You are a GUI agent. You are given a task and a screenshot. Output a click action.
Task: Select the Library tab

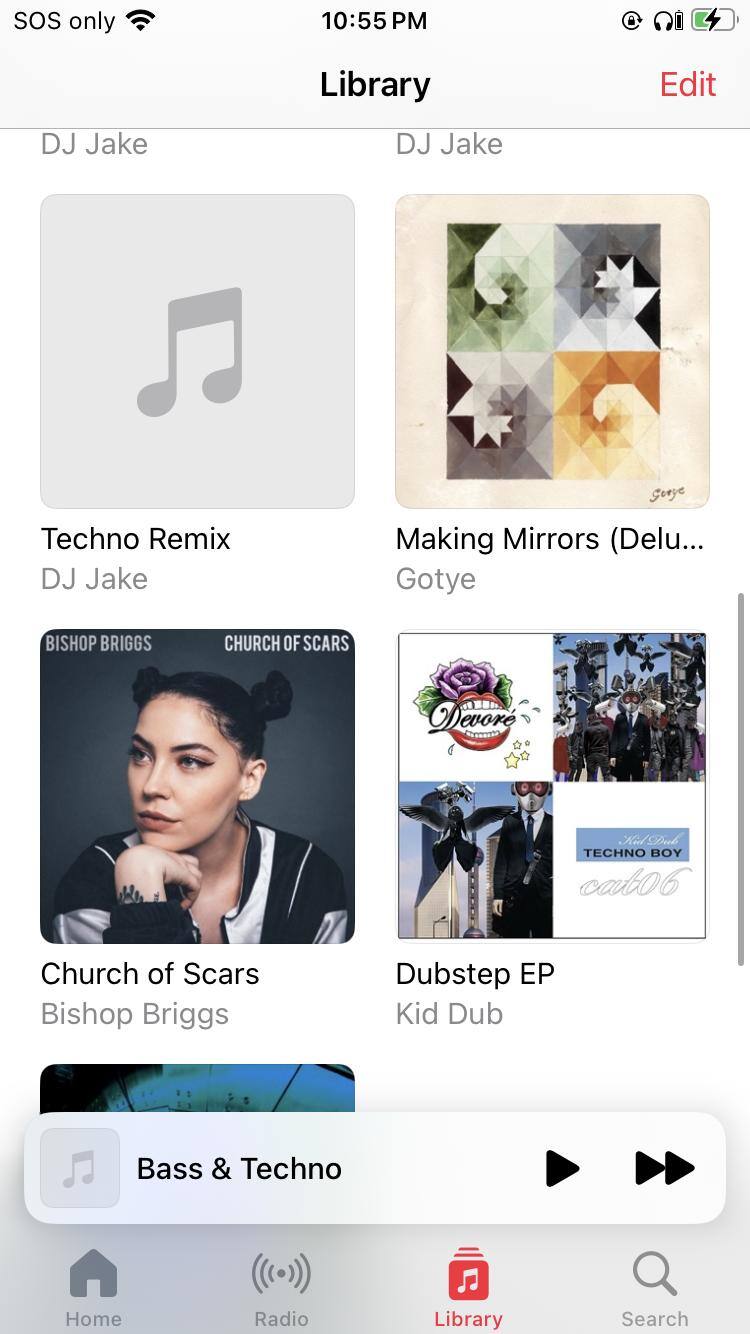[x=468, y=1288]
